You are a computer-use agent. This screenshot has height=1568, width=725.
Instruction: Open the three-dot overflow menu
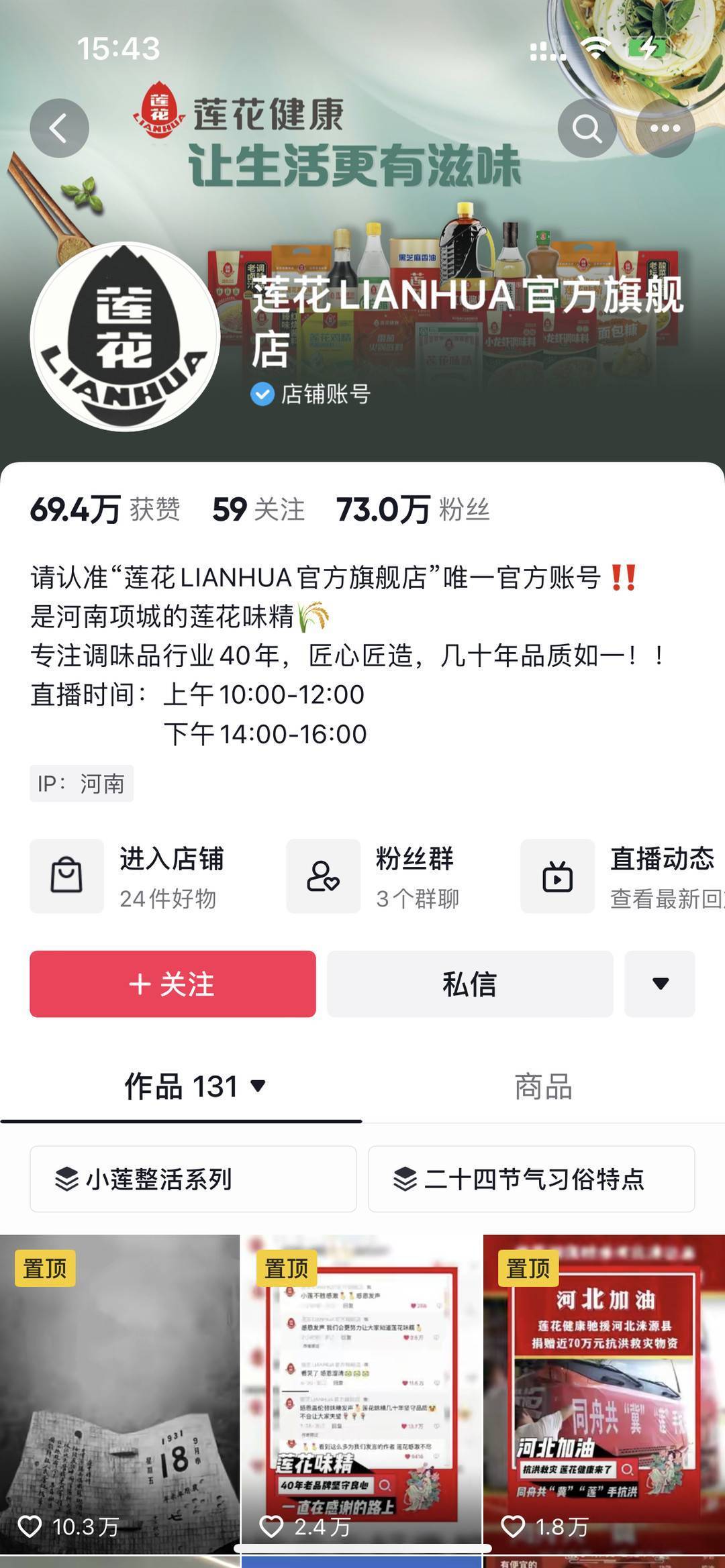point(665,128)
